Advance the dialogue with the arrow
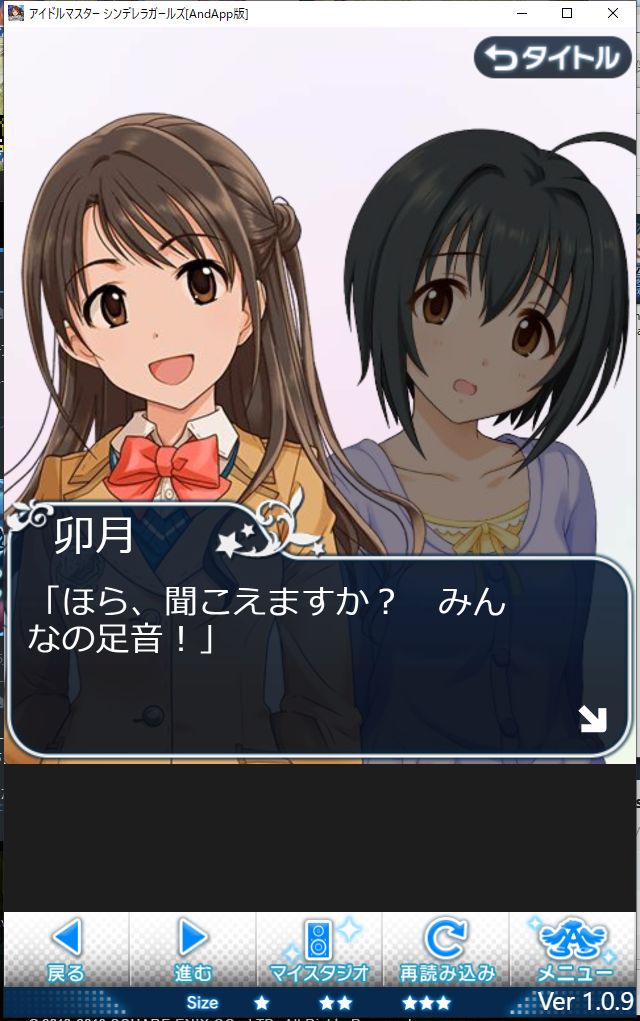 (592, 718)
